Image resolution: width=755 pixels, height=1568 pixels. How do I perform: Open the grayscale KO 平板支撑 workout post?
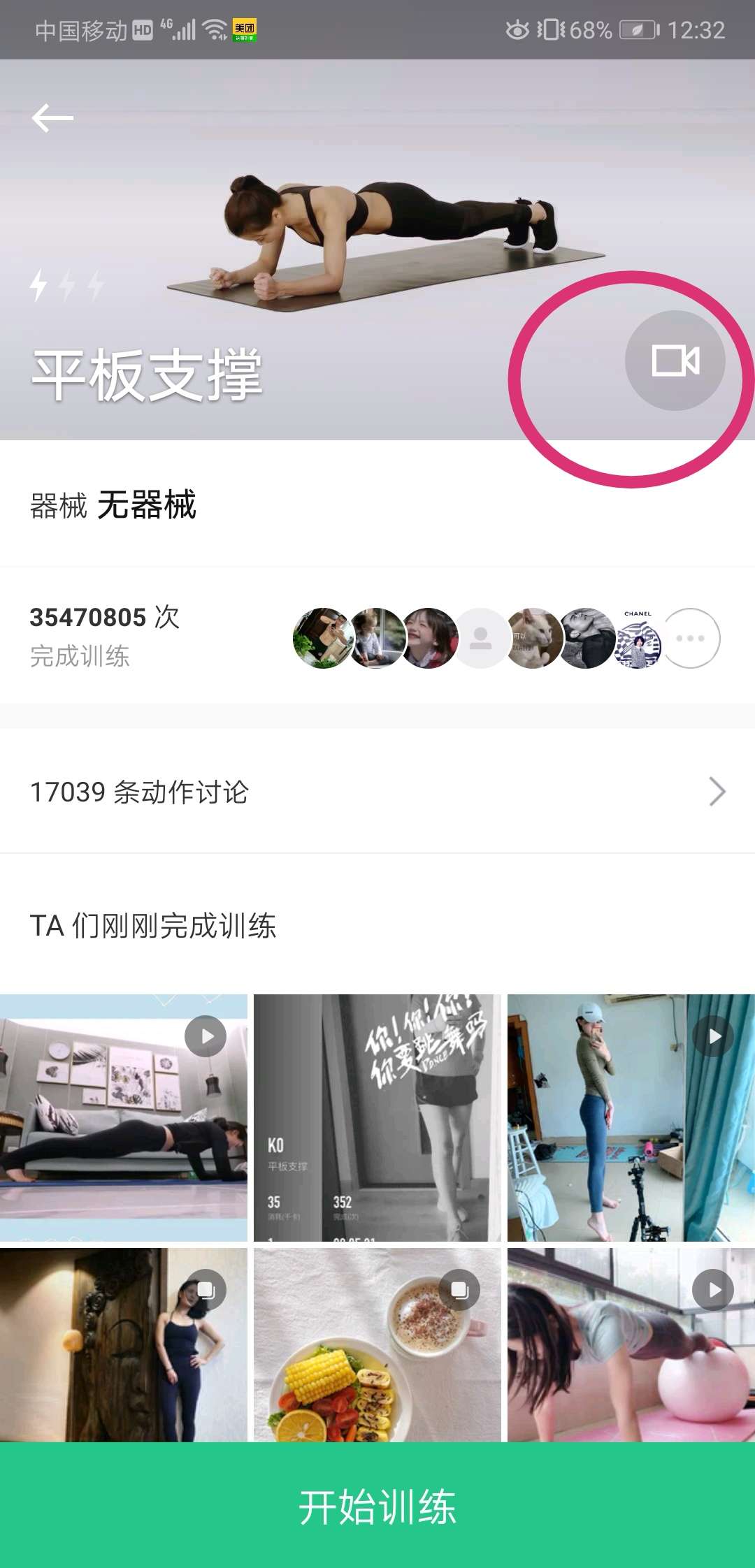377,1117
